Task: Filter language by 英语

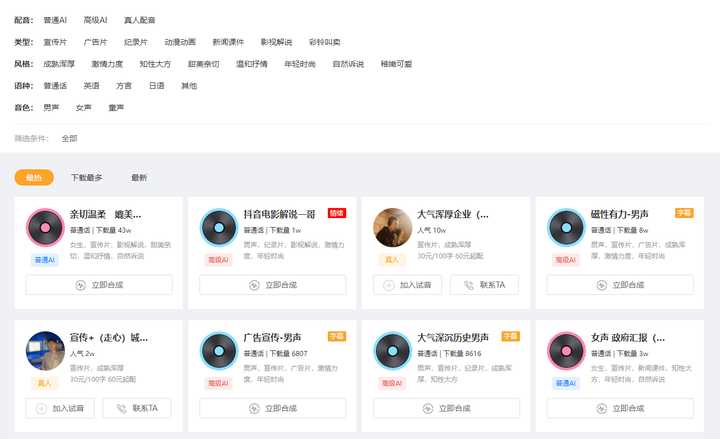Action: point(91,86)
